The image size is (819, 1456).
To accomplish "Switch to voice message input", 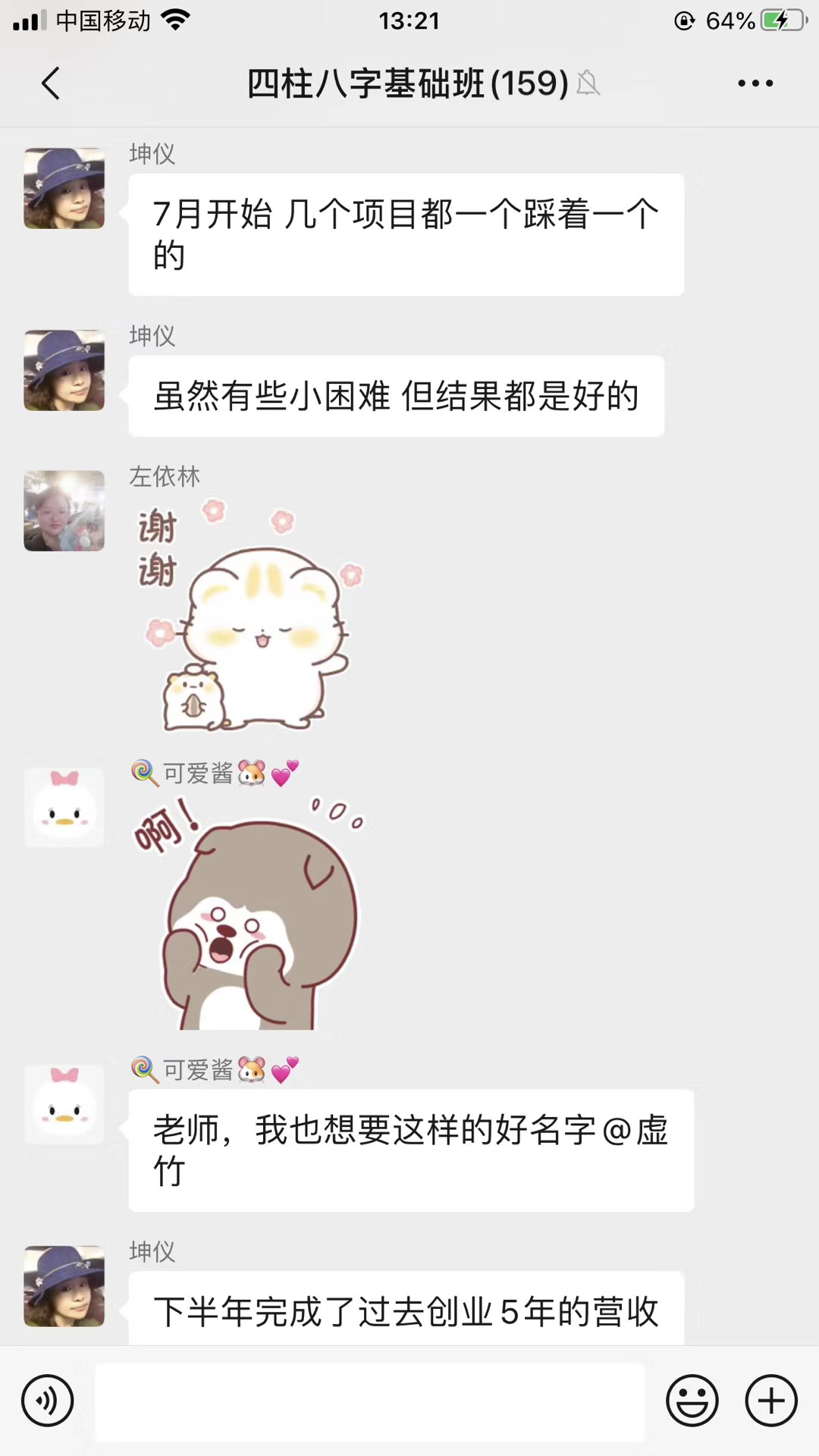I will 48,1401.
